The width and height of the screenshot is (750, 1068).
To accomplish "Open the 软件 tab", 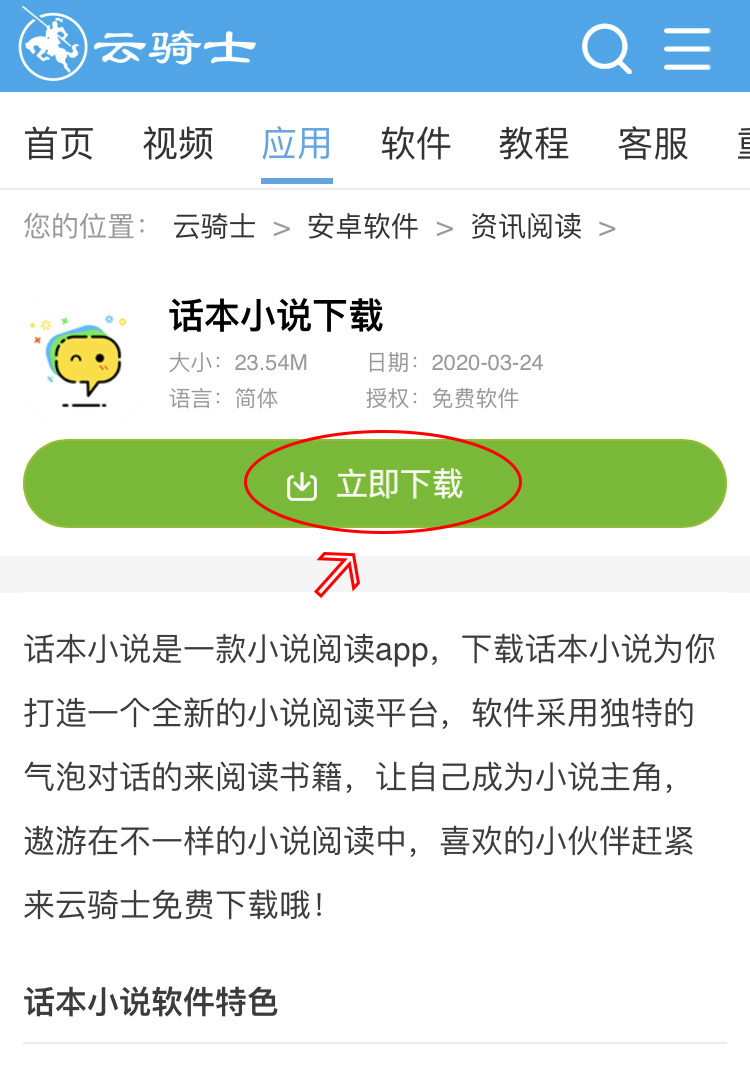I will (416, 145).
